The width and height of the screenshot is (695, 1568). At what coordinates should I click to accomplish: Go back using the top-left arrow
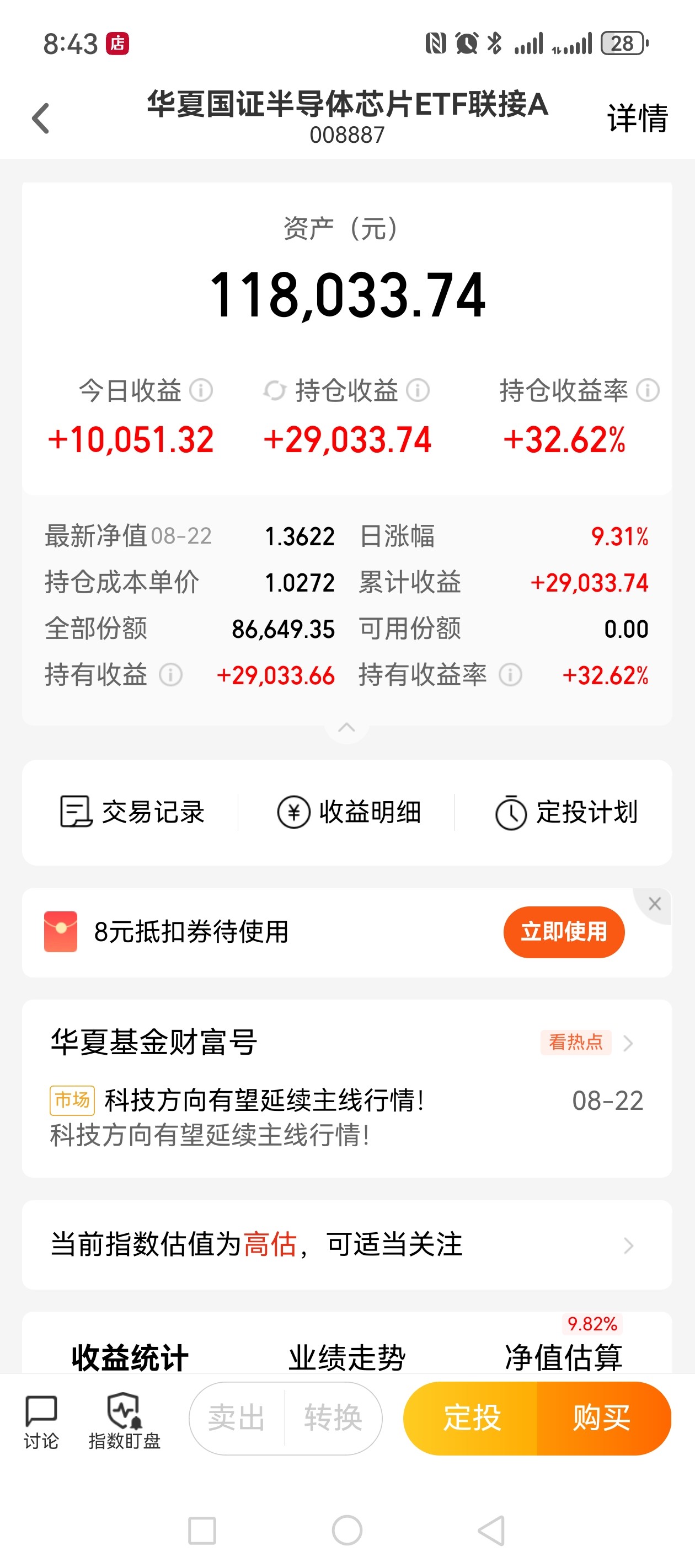(40, 118)
